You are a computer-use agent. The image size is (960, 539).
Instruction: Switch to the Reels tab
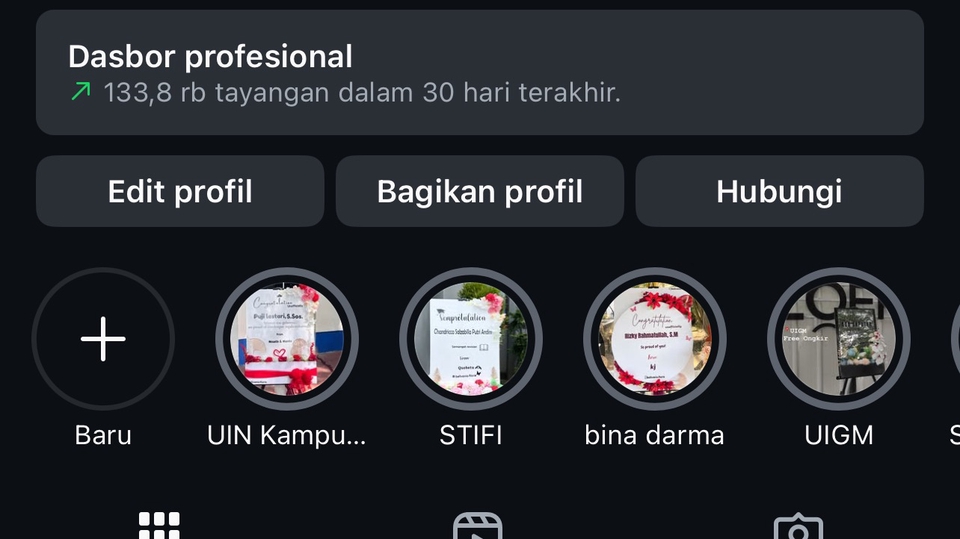478,526
